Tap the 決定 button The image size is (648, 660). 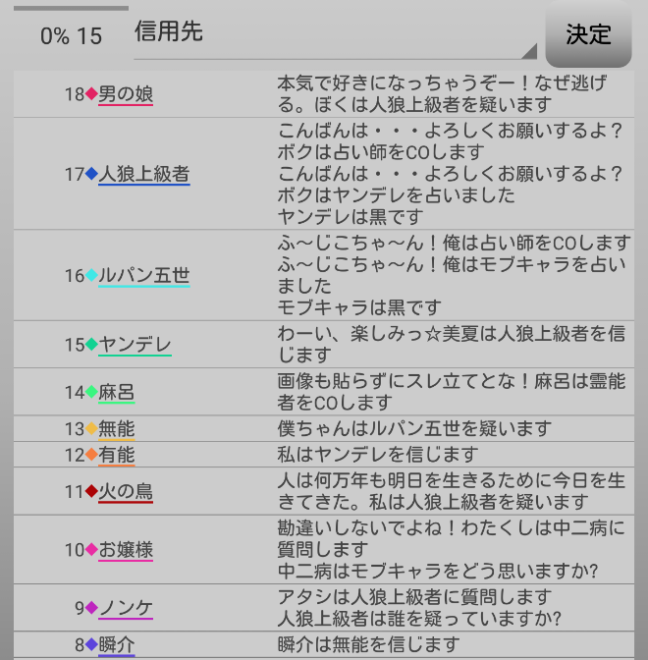[588, 35]
